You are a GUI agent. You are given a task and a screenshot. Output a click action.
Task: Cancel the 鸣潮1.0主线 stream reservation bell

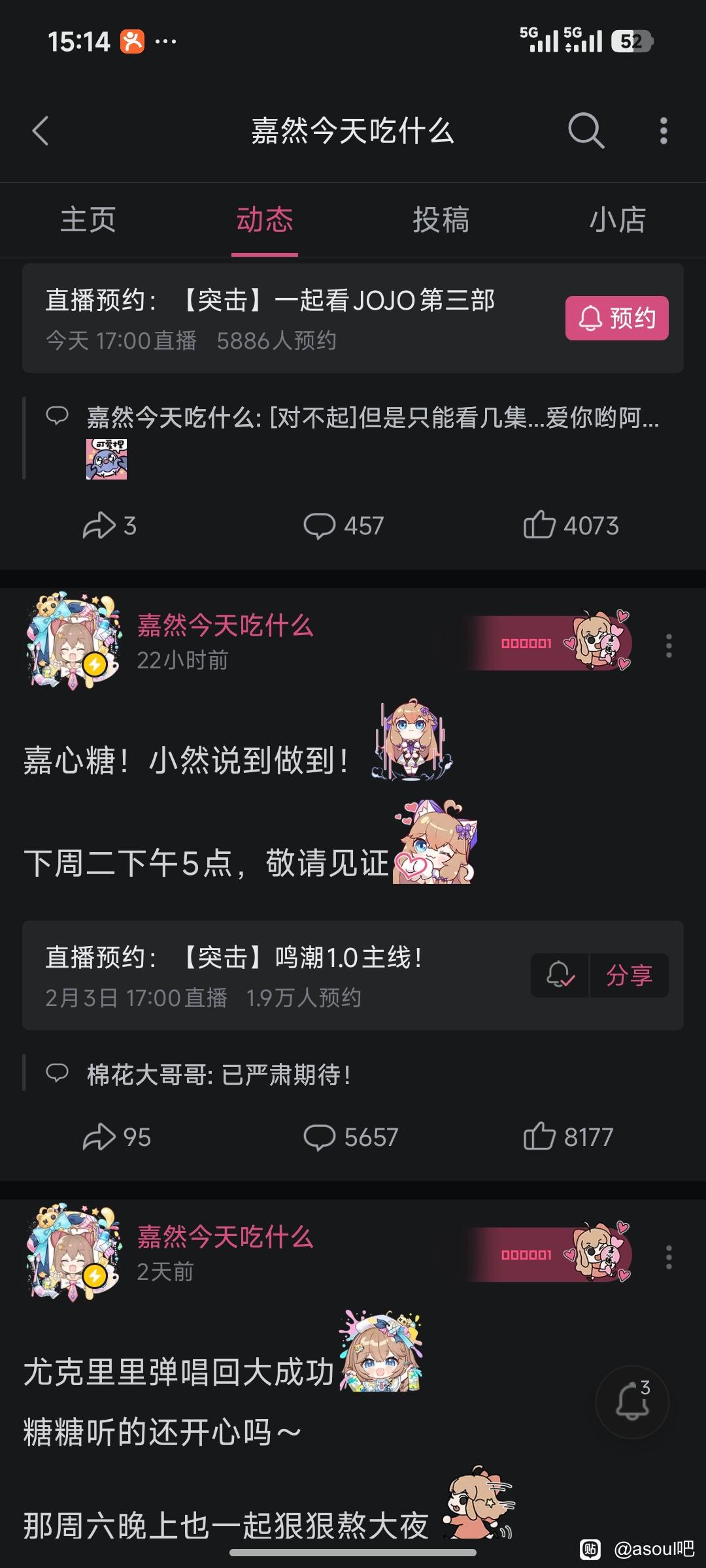click(560, 975)
